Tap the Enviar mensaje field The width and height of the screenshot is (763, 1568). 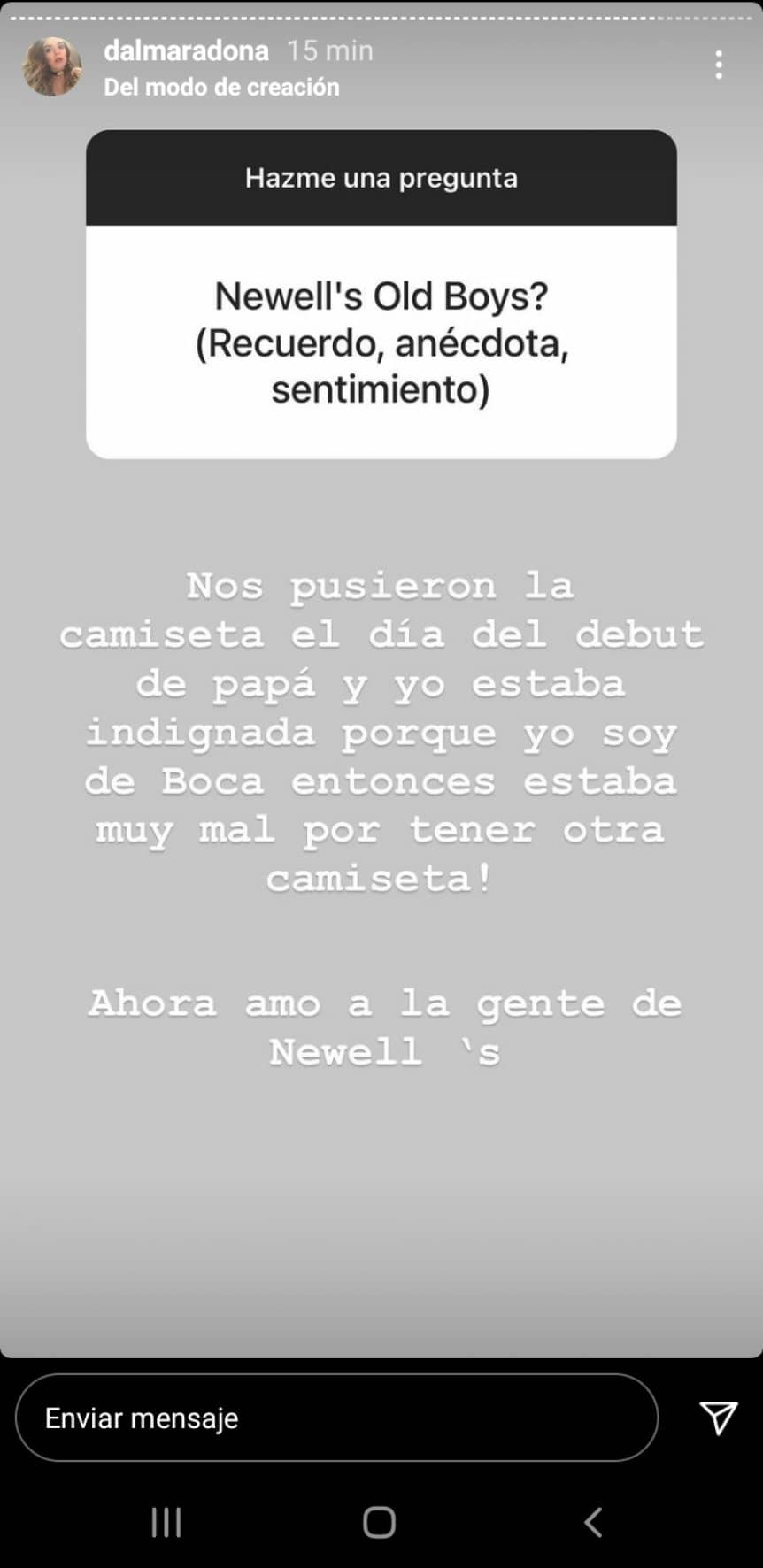point(336,1418)
